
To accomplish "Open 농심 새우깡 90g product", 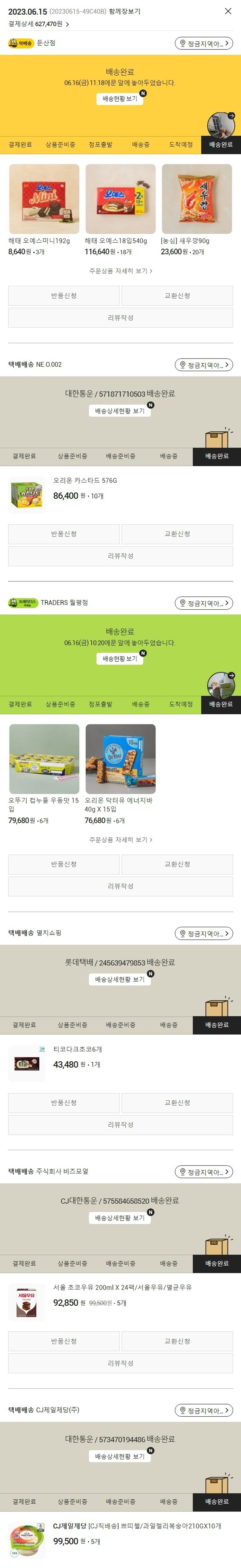I will [x=196, y=199].
